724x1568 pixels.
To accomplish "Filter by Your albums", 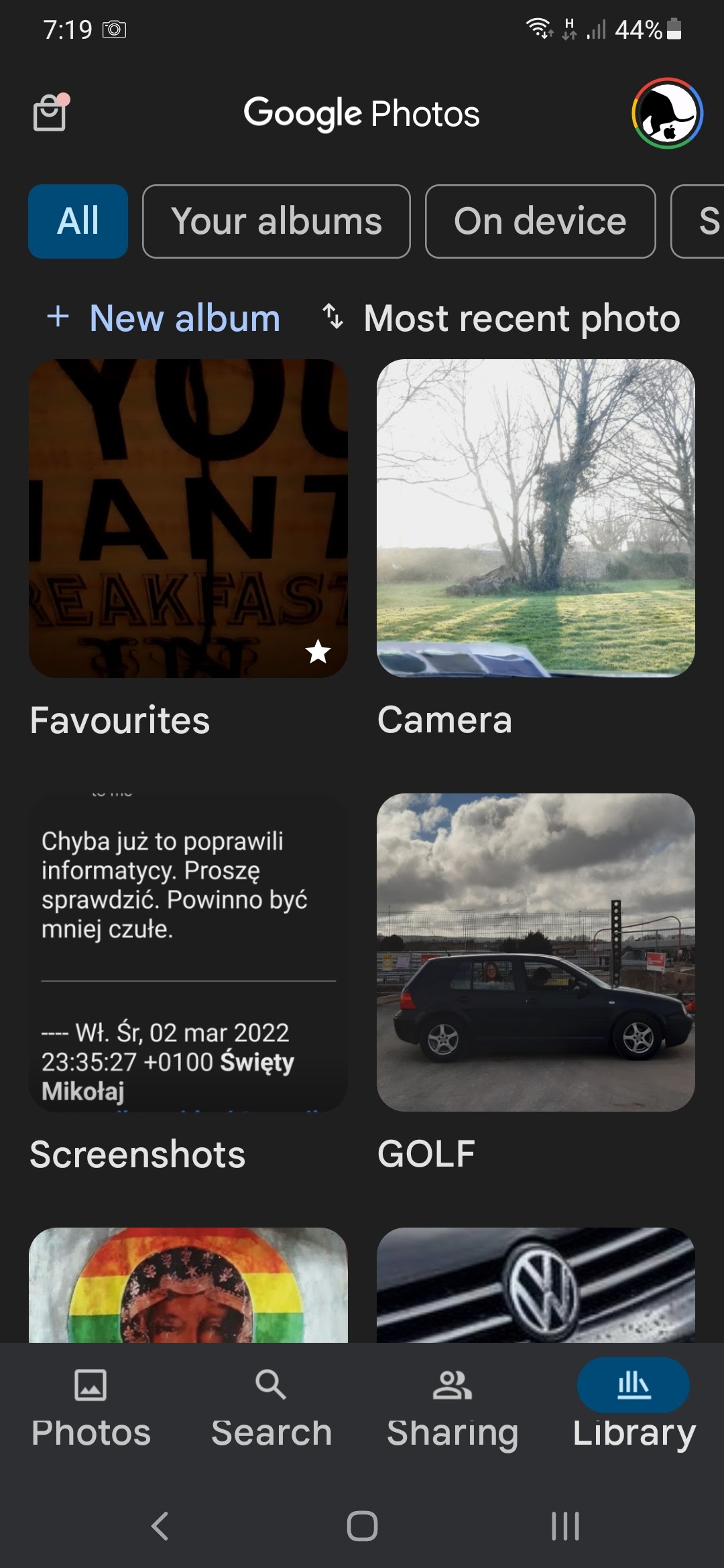I will coord(276,221).
